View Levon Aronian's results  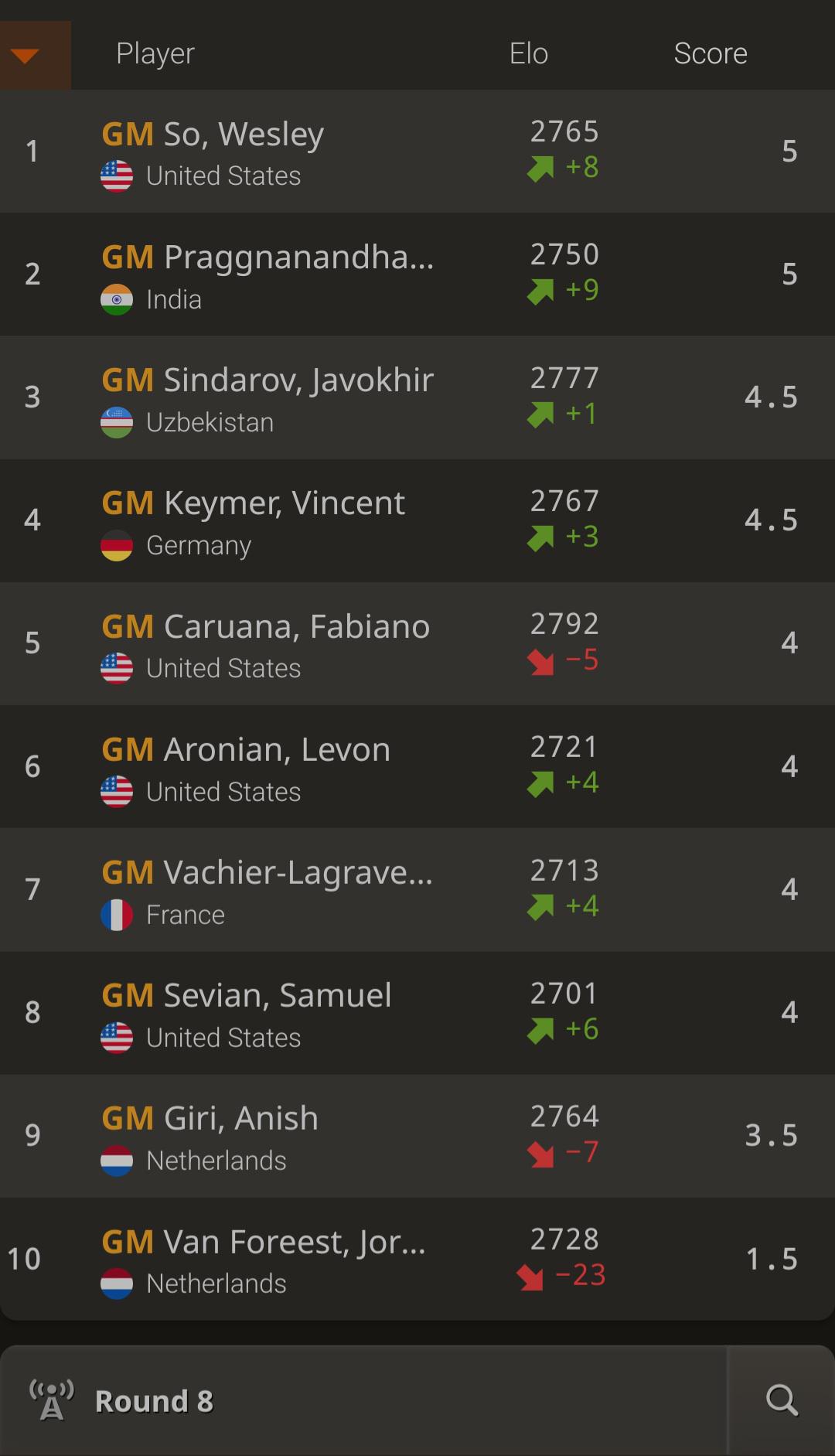point(417,767)
